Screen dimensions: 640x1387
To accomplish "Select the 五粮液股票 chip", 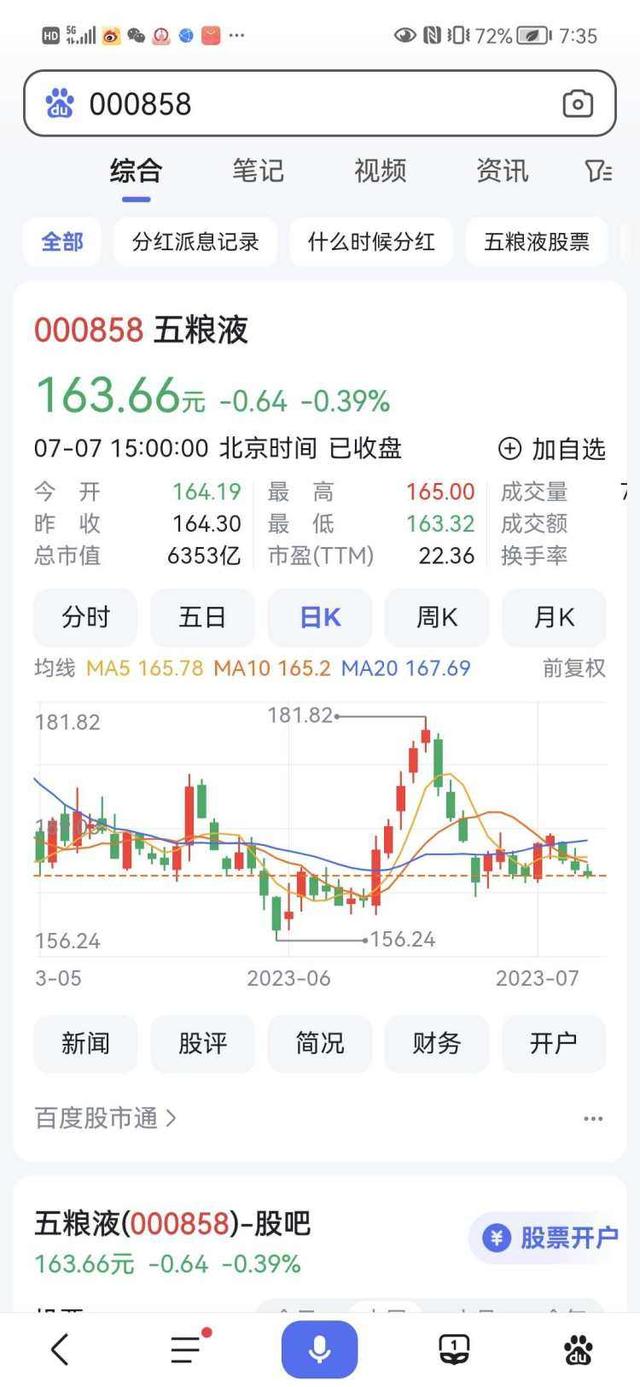I will click(x=537, y=242).
